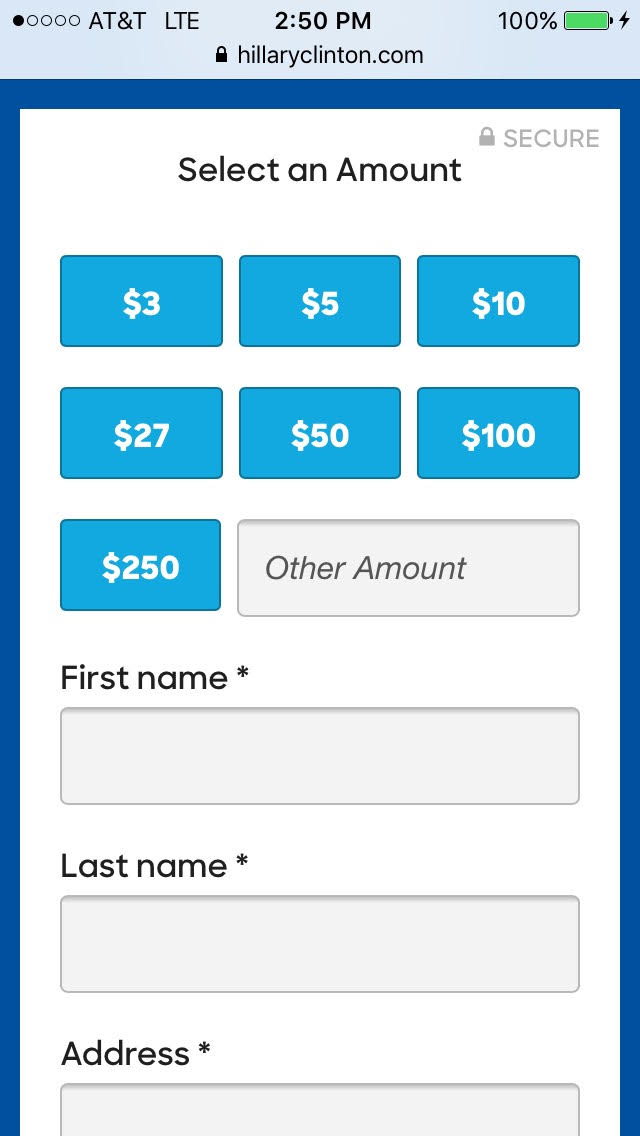Tap the $100 amount button
The width and height of the screenshot is (640, 1136).
(498, 433)
